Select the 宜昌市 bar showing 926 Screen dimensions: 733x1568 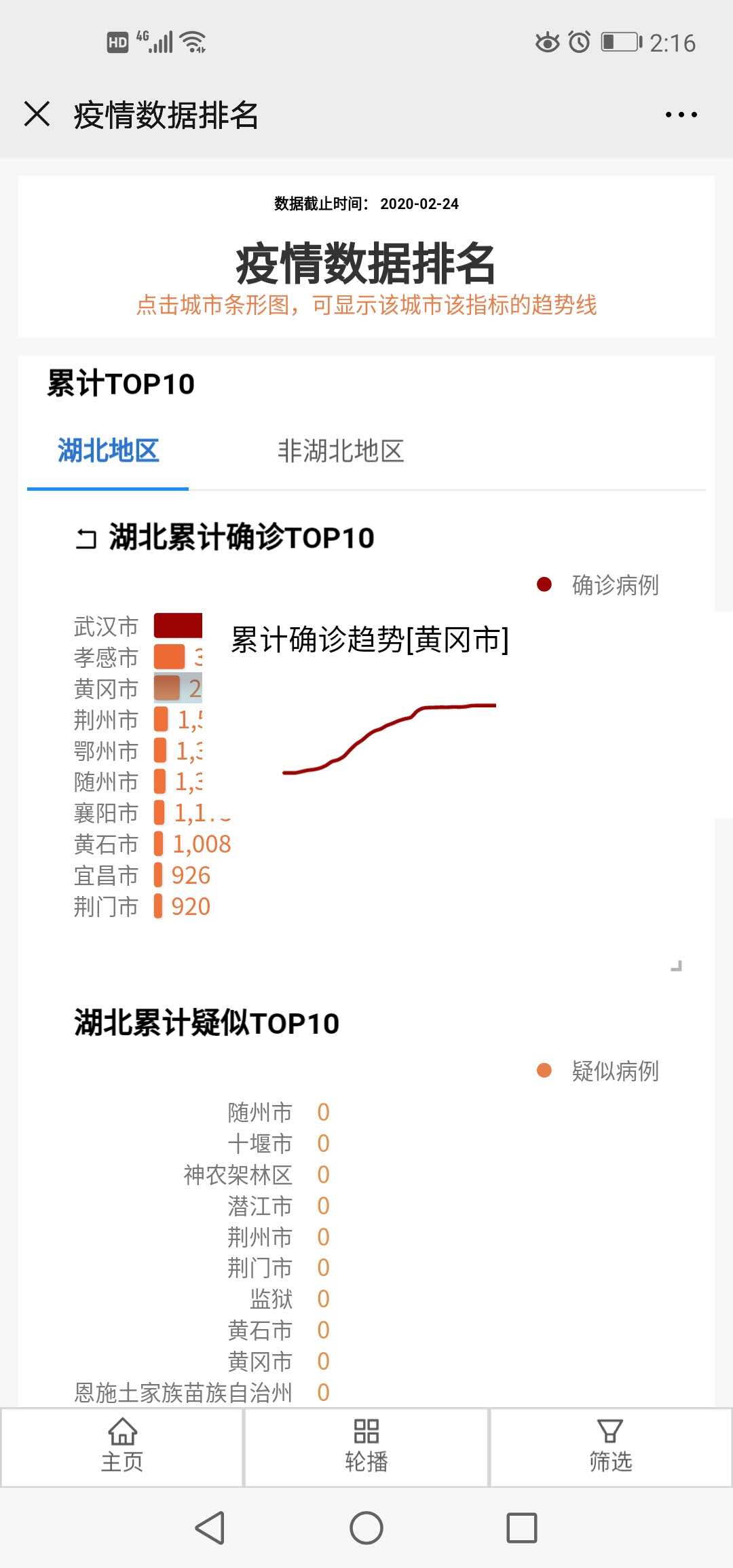pyautogui.click(x=158, y=875)
